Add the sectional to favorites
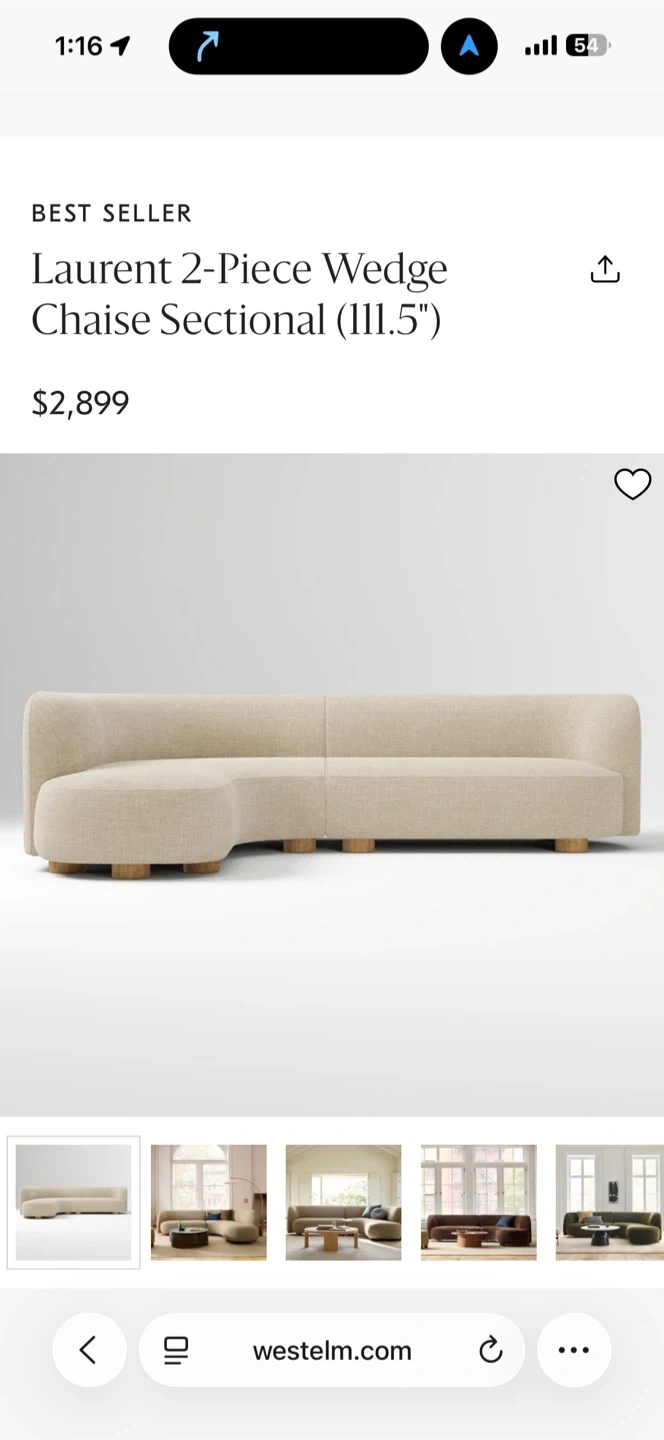 click(x=632, y=484)
